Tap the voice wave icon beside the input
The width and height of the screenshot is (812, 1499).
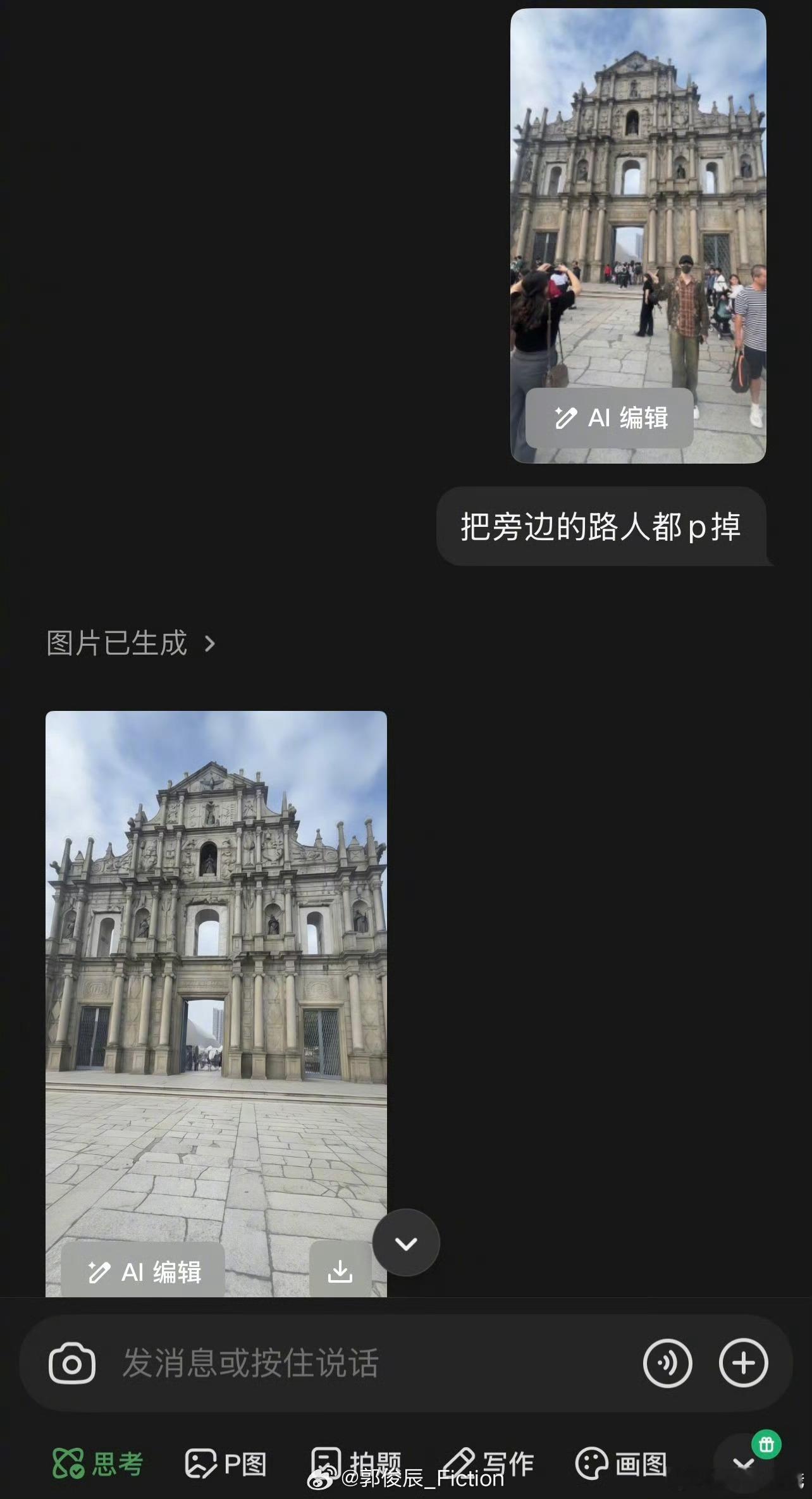click(668, 1364)
